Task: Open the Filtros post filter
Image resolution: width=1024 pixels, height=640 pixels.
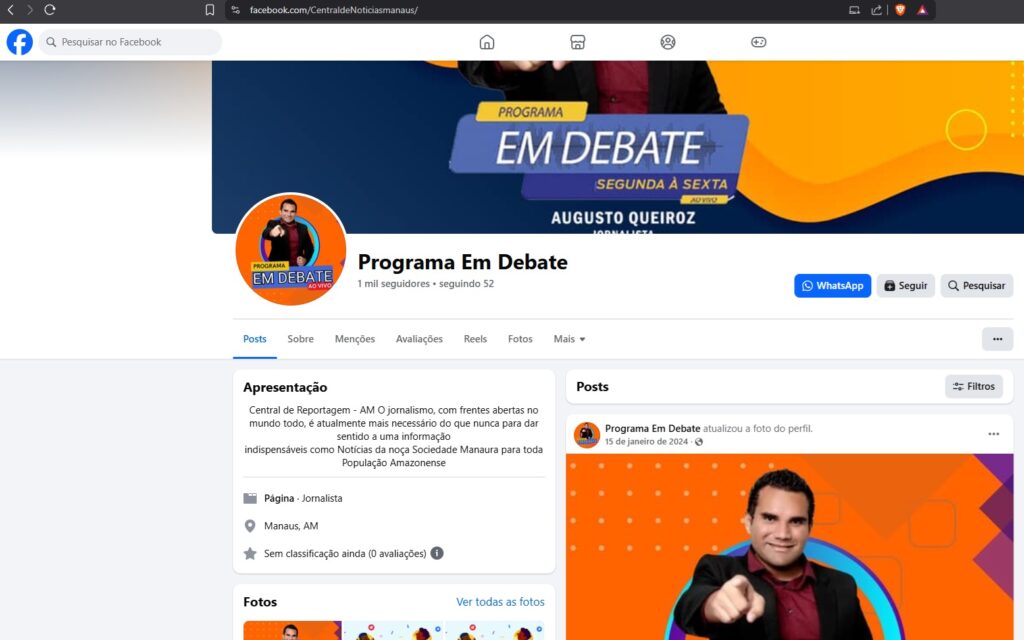Action: [x=974, y=387]
